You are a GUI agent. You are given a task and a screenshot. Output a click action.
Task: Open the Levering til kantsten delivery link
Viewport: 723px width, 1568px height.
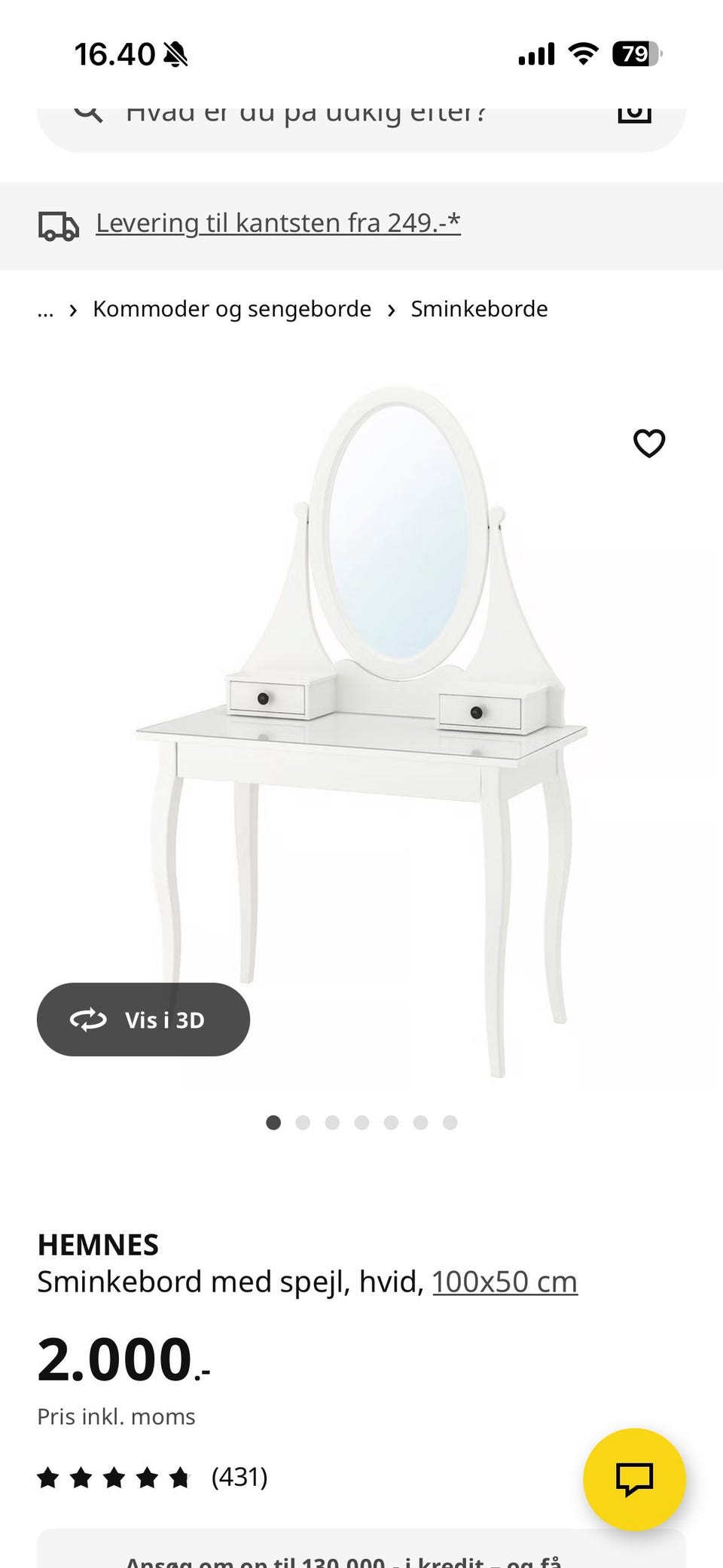pyautogui.click(x=278, y=223)
